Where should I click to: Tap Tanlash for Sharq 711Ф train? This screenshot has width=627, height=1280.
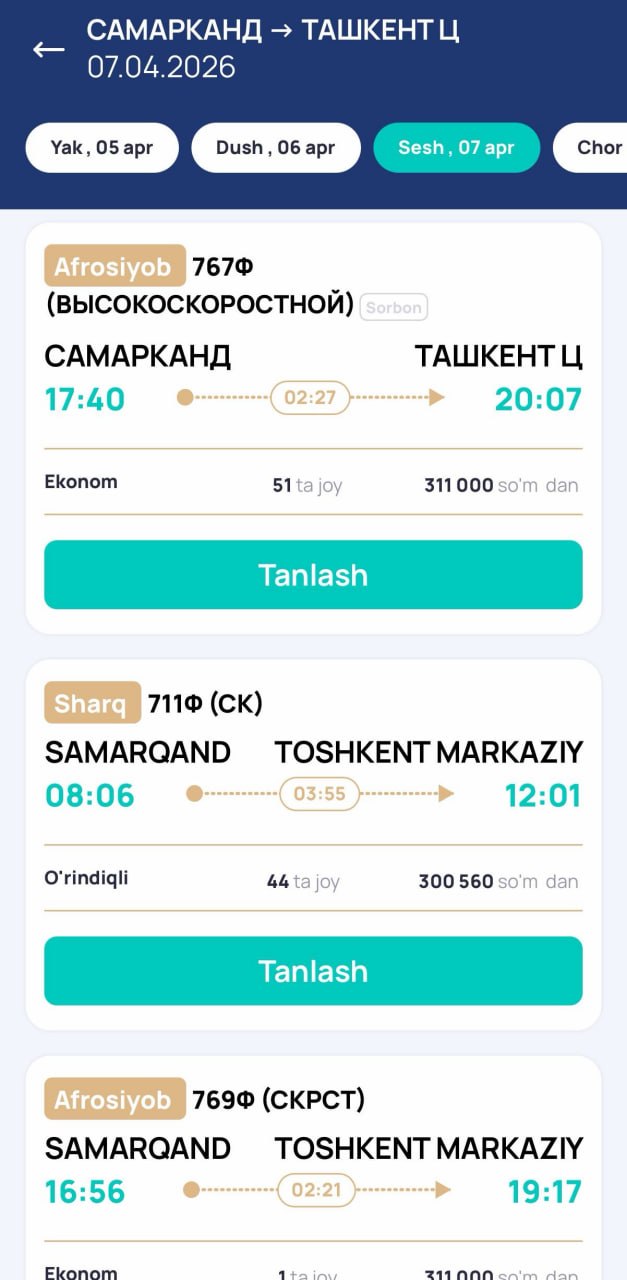point(313,971)
